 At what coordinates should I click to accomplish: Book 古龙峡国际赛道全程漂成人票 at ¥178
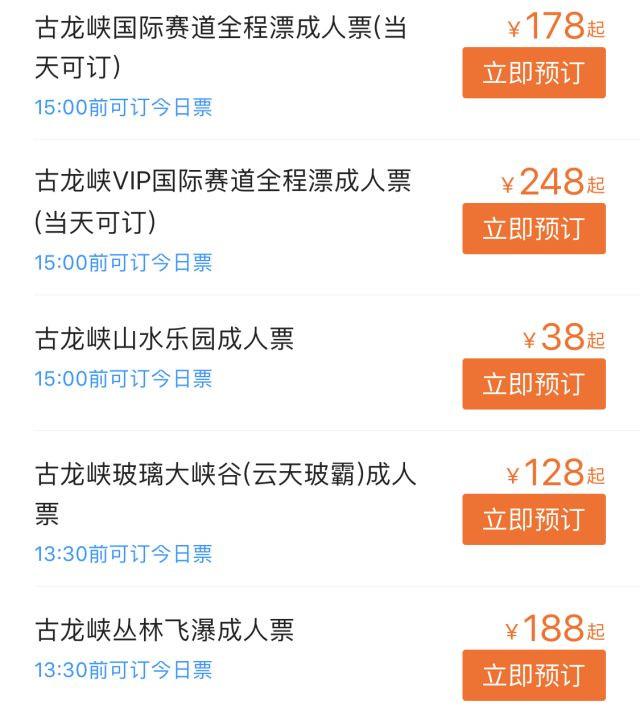[x=533, y=73]
